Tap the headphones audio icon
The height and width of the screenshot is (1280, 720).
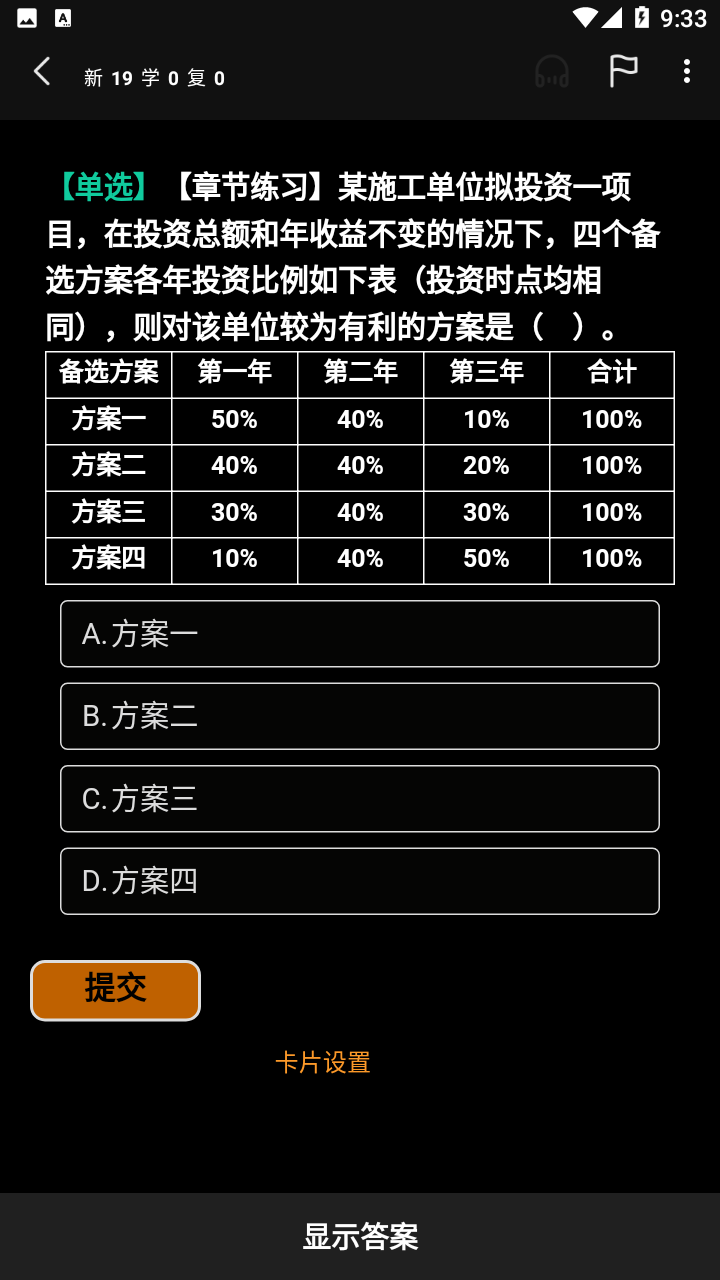(552, 72)
